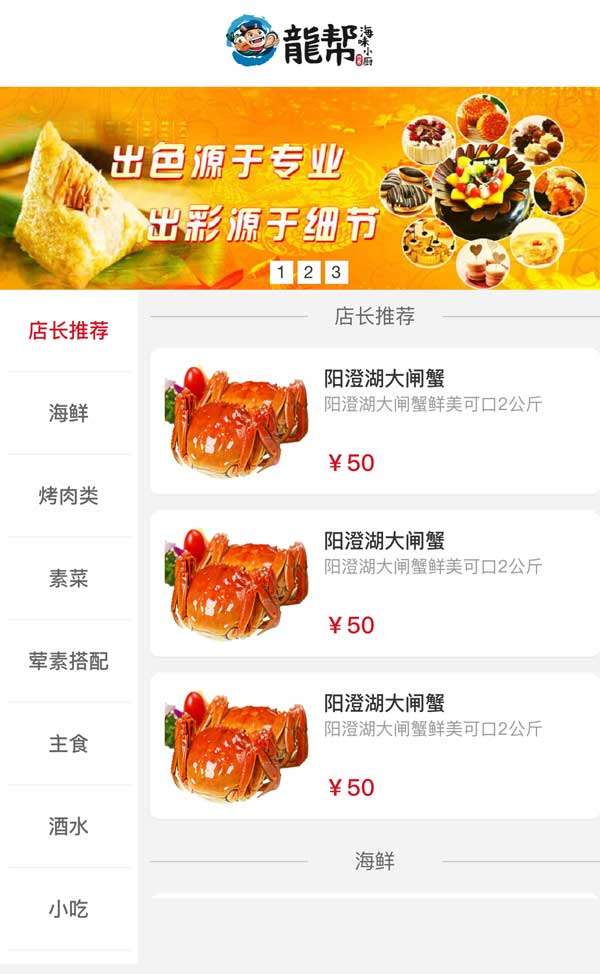Go to the 酒水 category
The width and height of the screenshot is (600, 974).
point(68,827)
